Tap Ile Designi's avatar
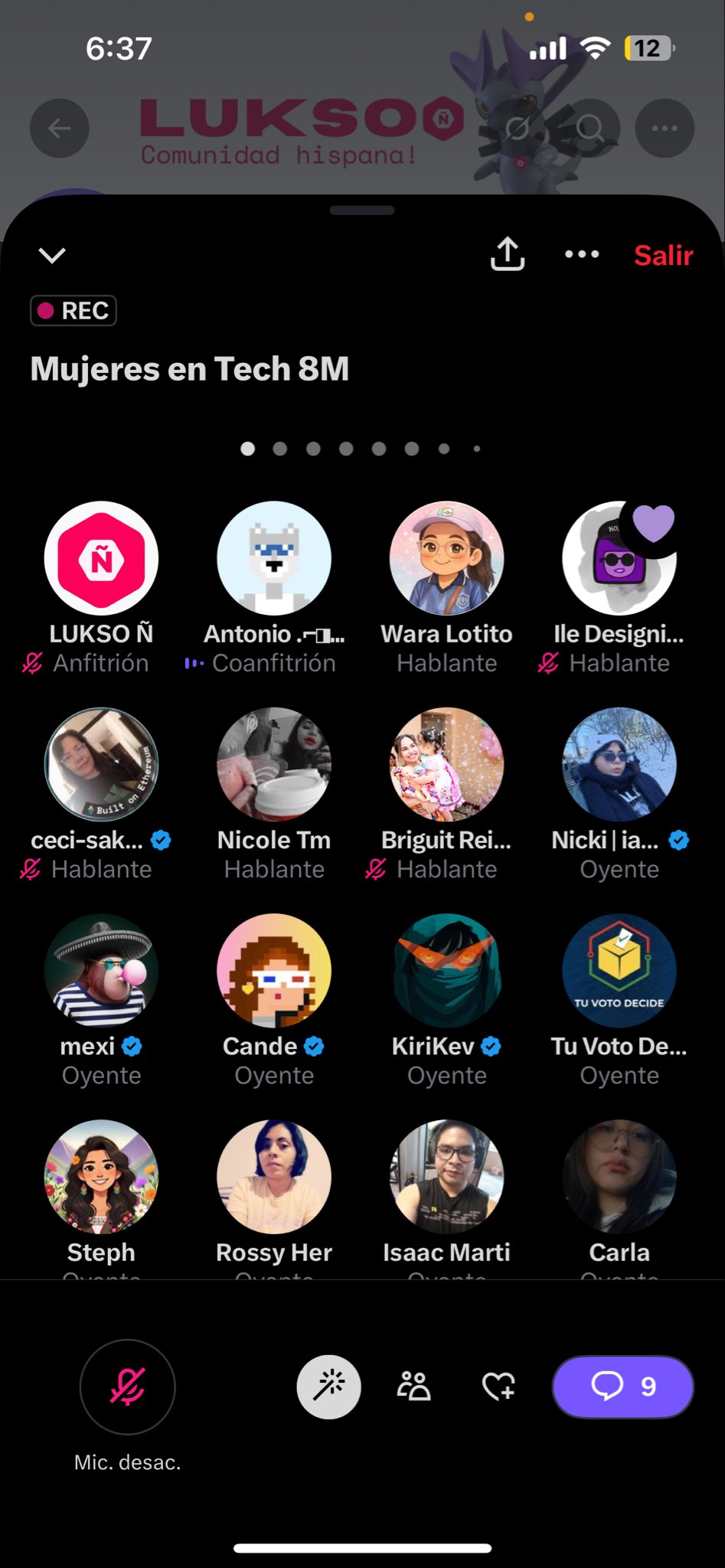 619,559
